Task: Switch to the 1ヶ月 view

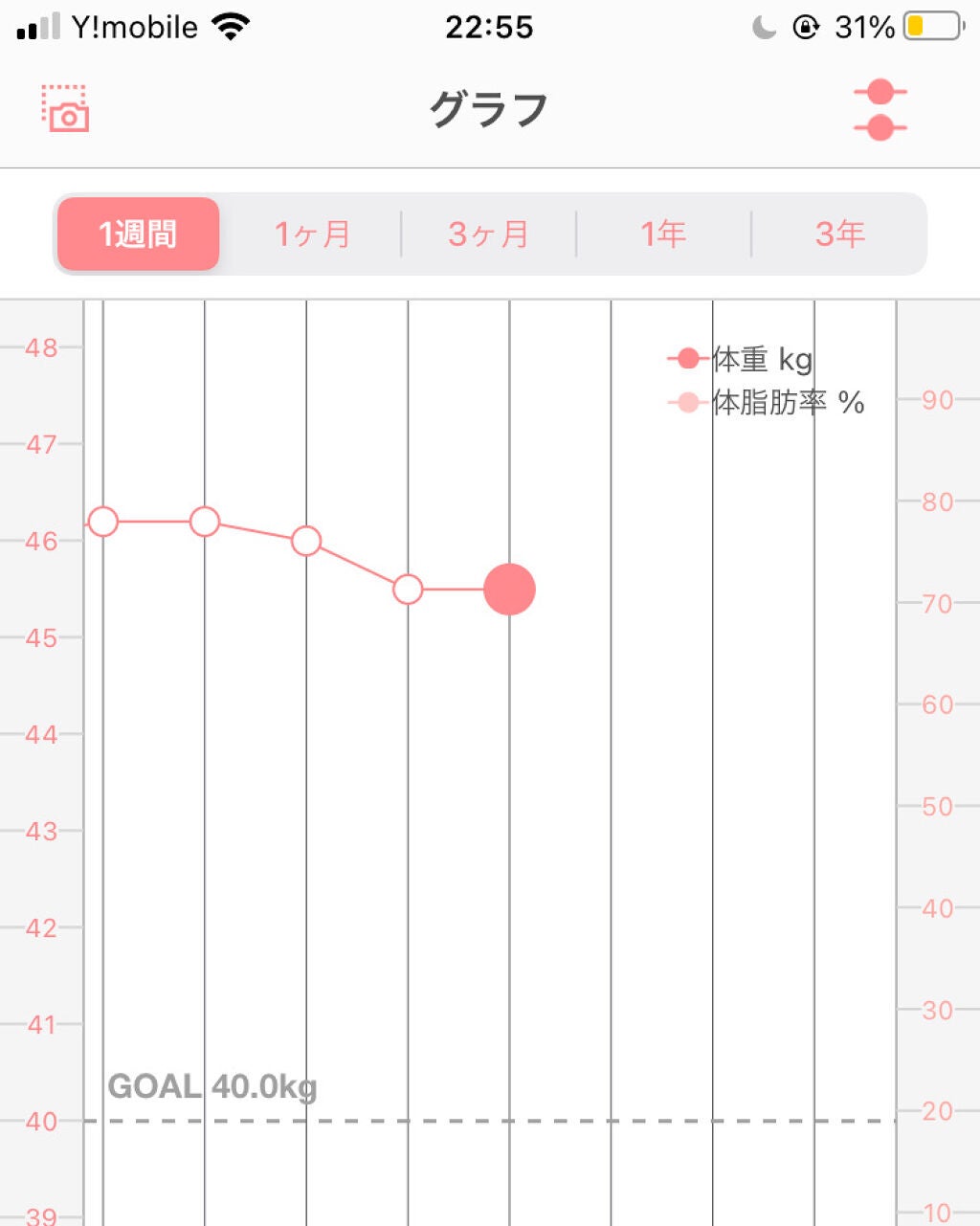Action: (311, 234)
